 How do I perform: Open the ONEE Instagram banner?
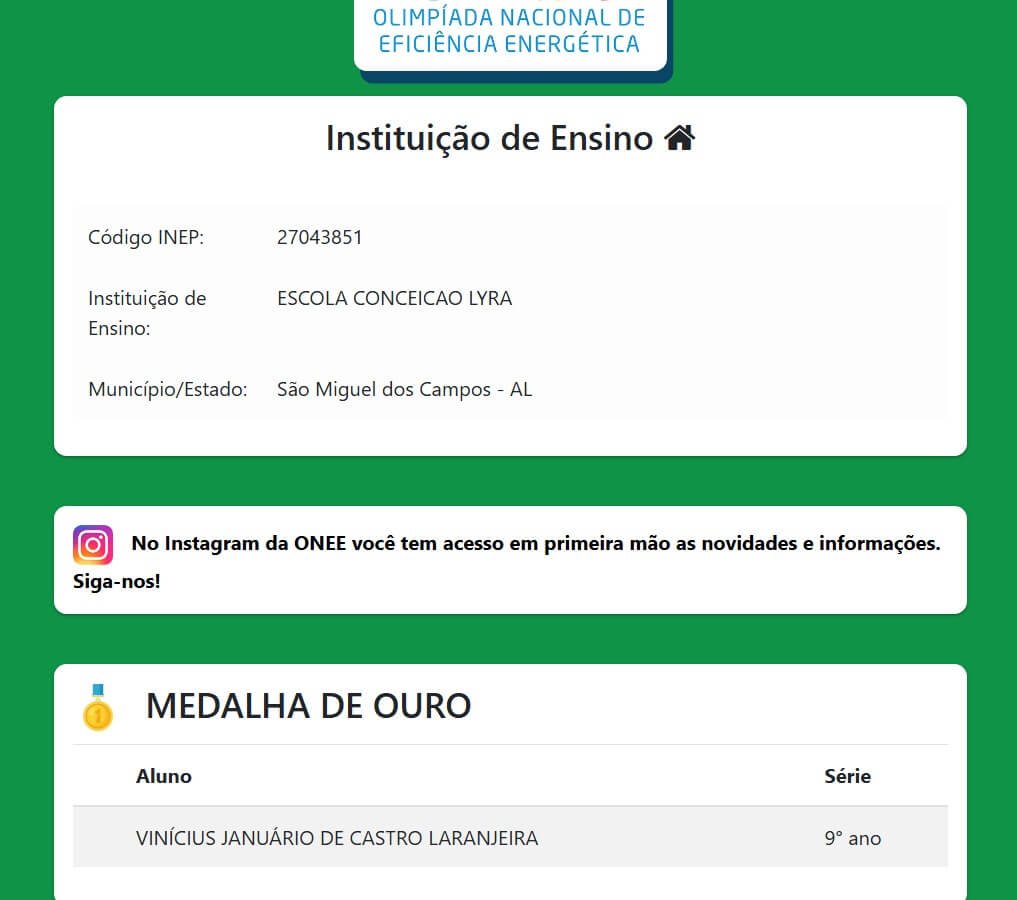[x=509, y=560]
